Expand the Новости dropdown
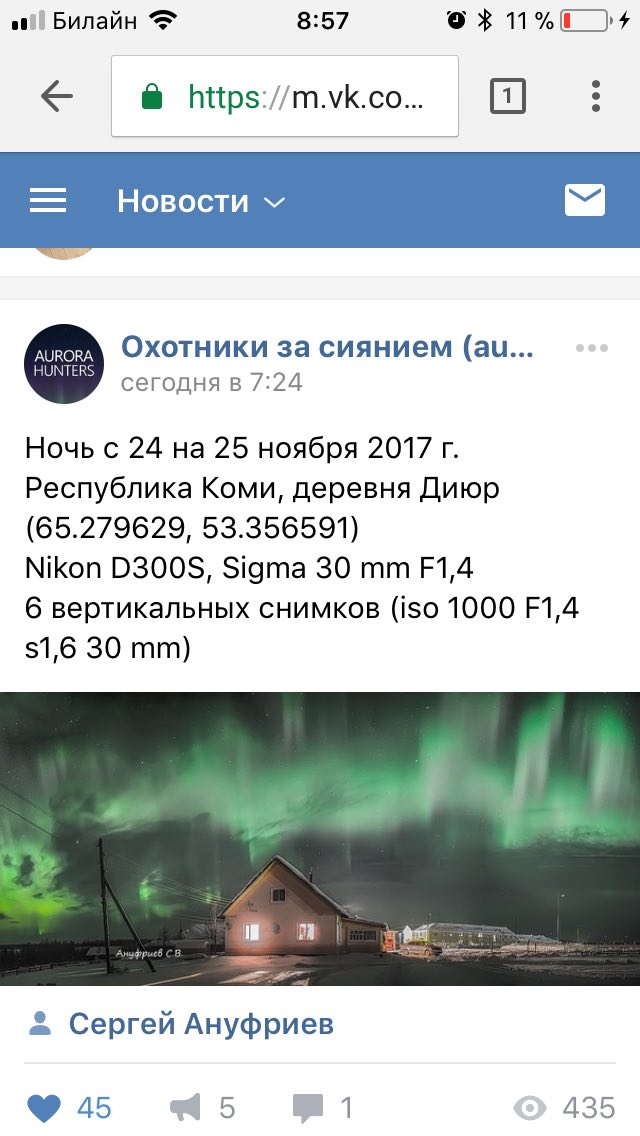The image size is (640, 1136). 201,201
